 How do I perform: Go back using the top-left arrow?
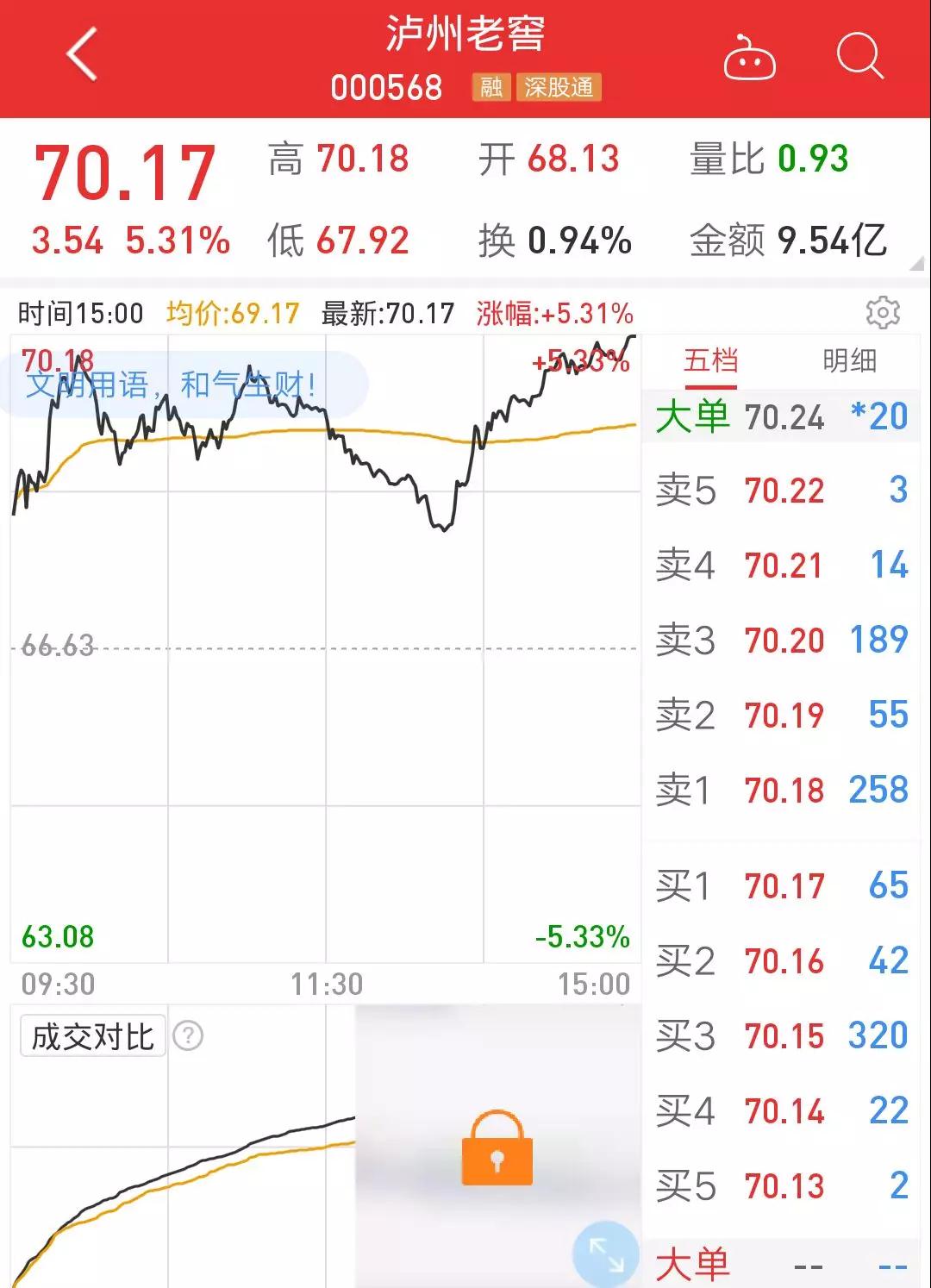pyautogui.click(x=83, y=54)
